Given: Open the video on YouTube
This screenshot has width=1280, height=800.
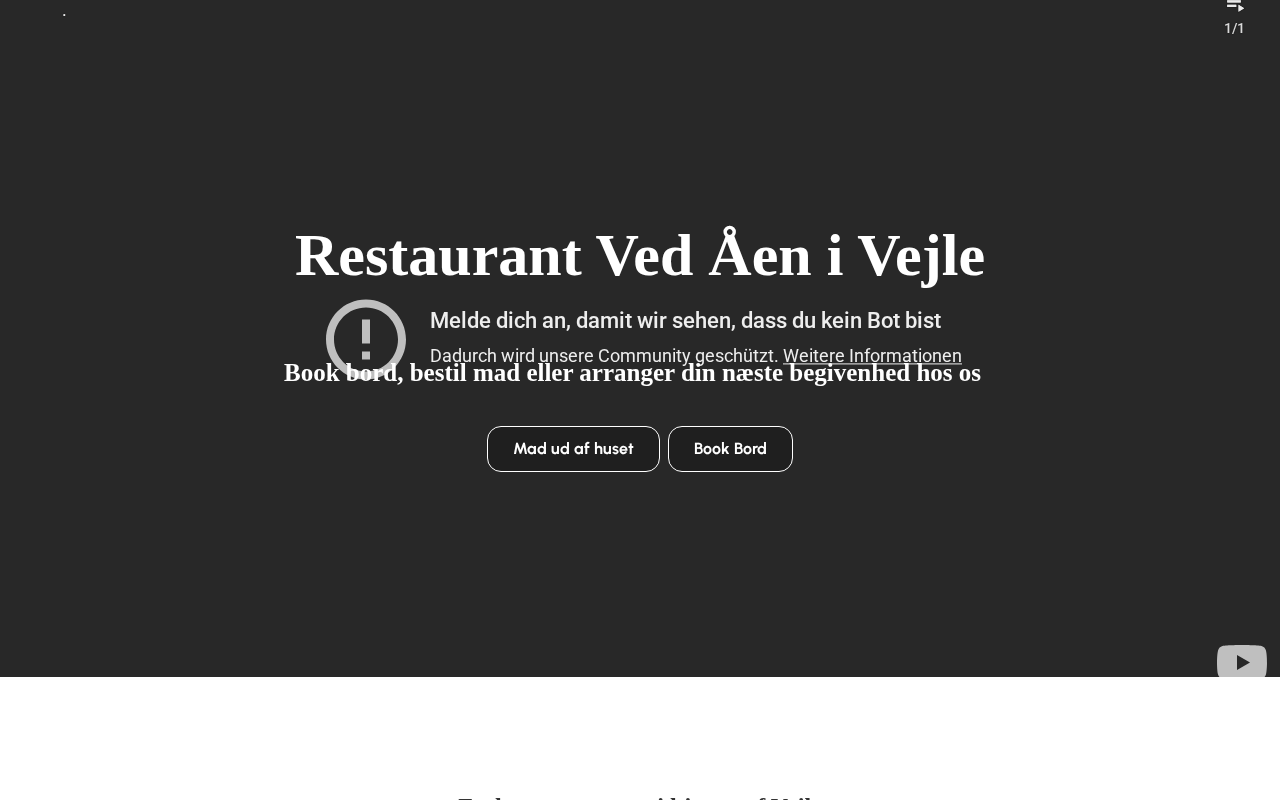Looking at the screenshot, I should pyautogui.click(x=1241, y=662).
